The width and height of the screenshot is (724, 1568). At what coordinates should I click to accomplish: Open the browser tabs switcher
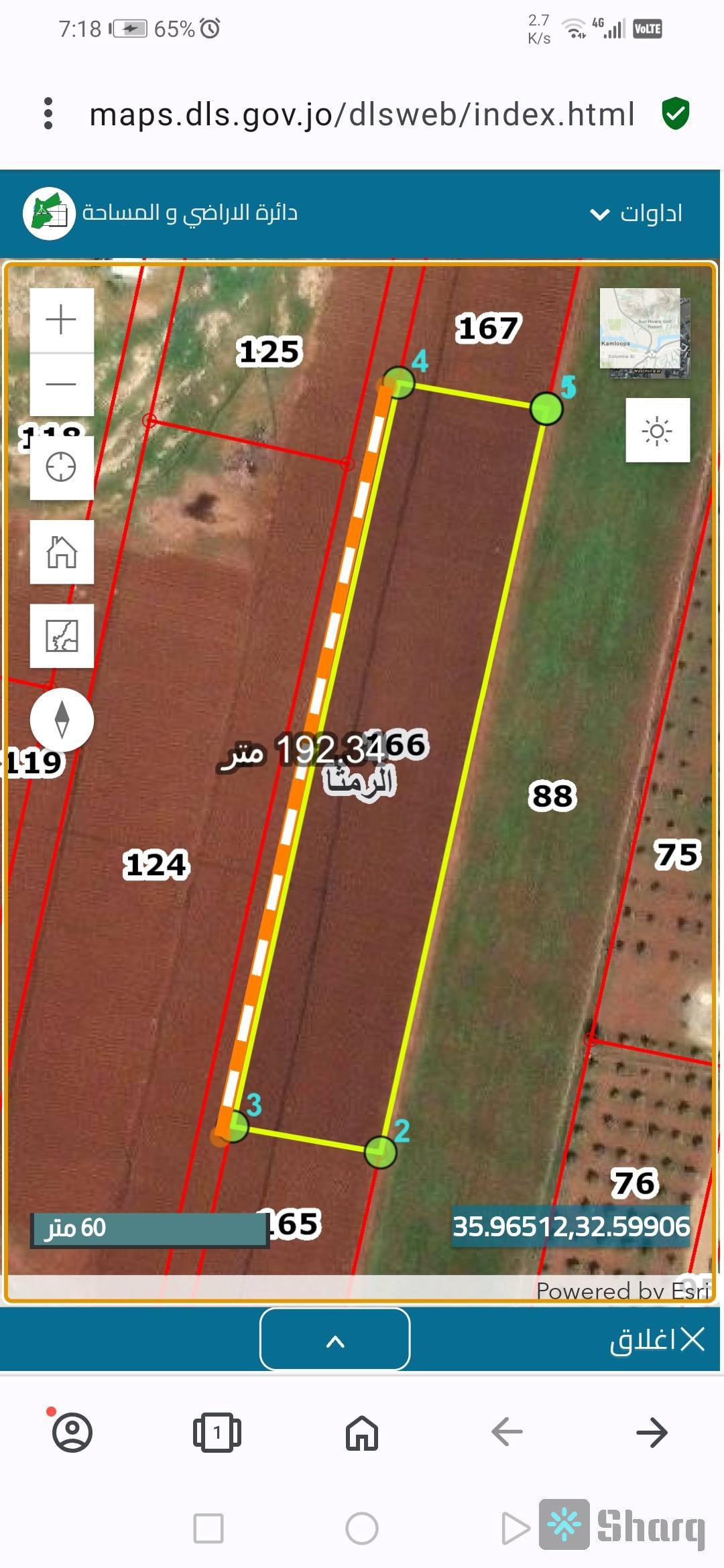pos(217,1433)
